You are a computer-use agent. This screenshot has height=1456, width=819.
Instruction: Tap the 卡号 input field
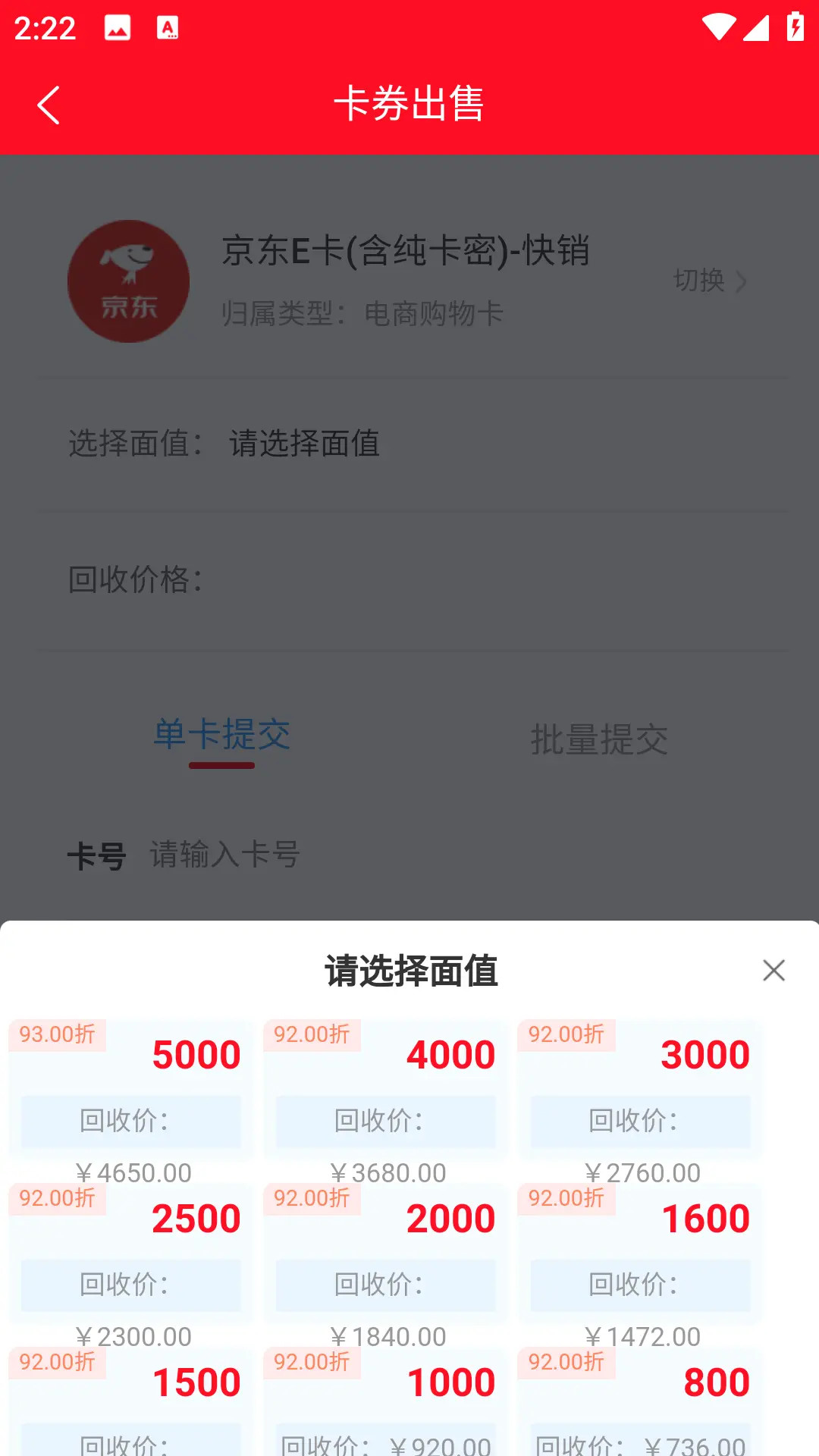[224, 855]
